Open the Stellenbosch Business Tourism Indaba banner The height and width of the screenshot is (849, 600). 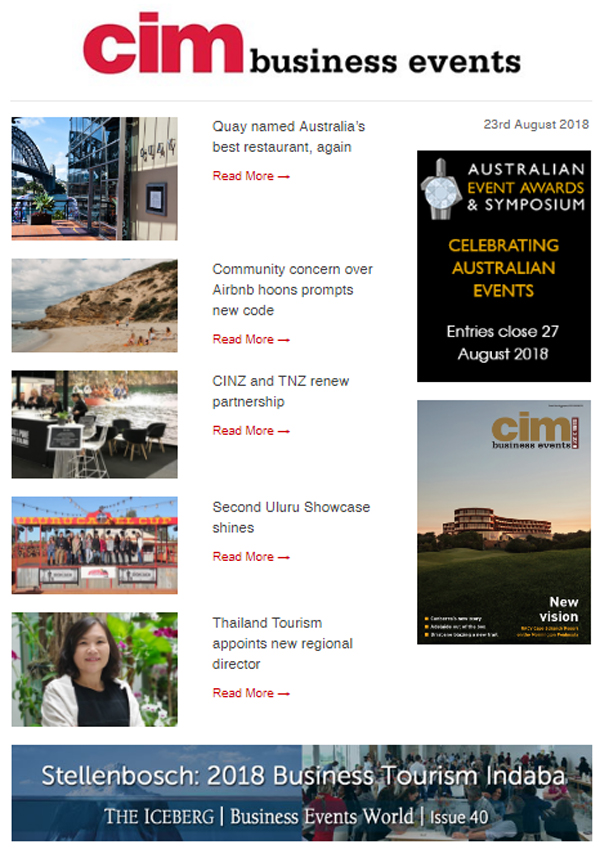(301, 793)
